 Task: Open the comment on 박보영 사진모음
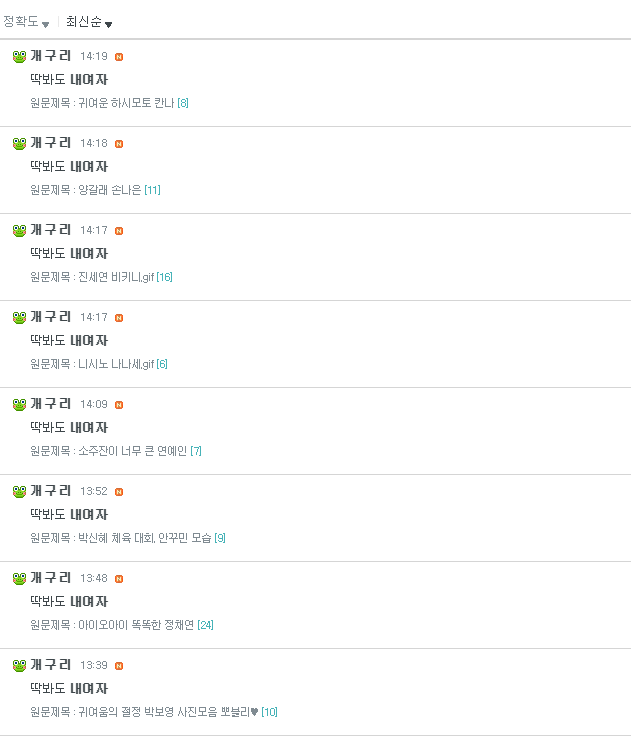coord(69,688)
